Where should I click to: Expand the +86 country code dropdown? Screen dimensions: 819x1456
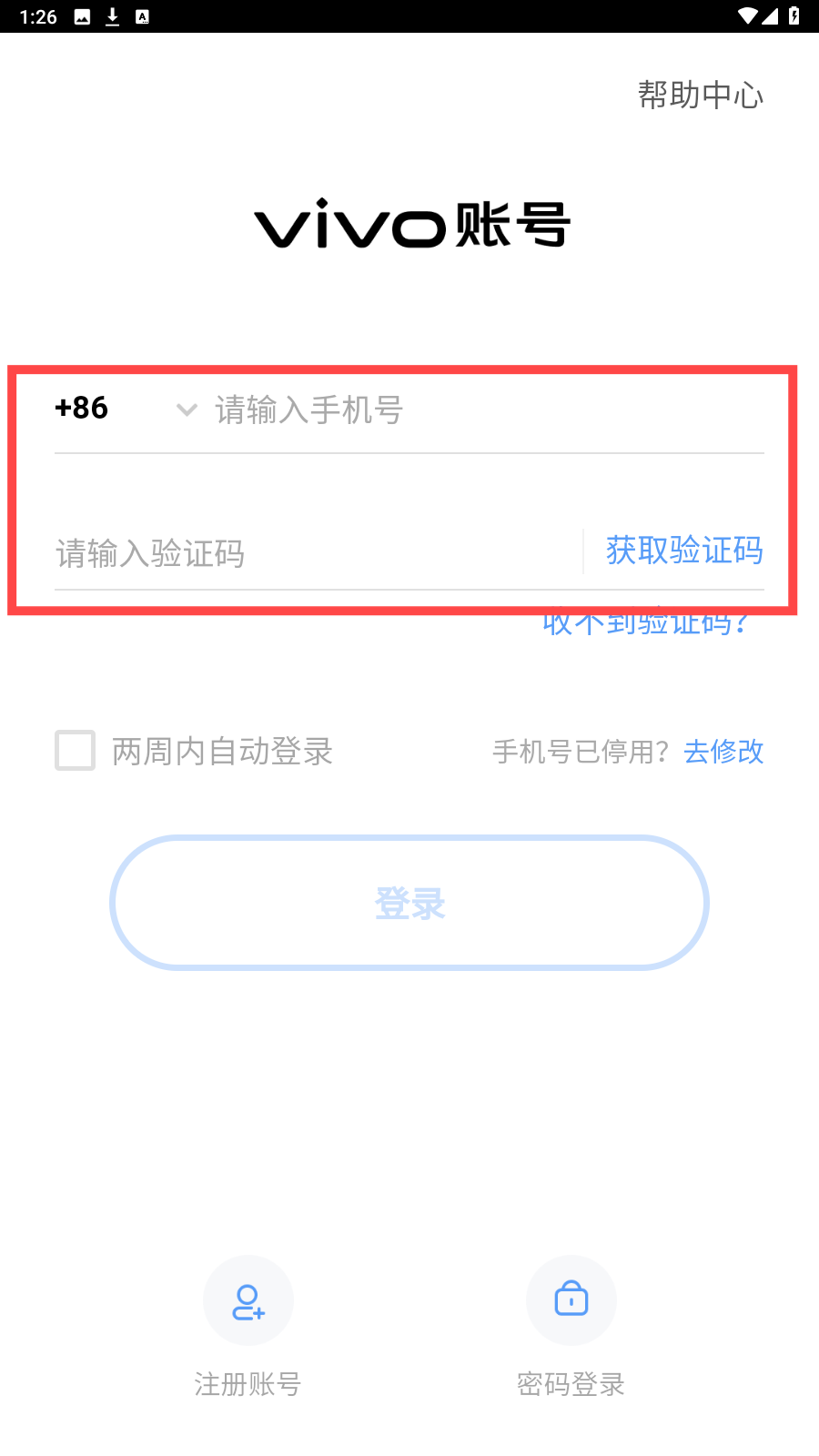[x=126, y=409]
